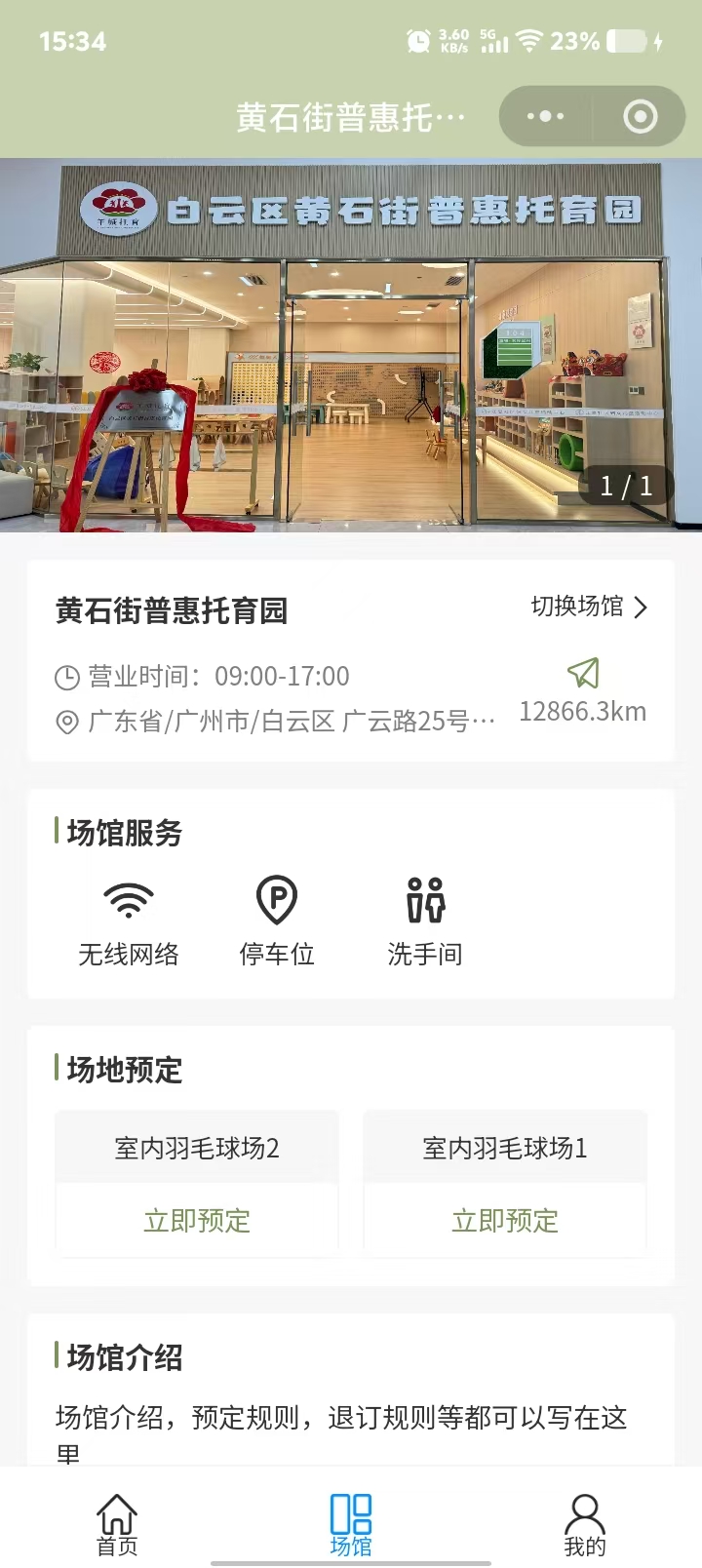Image resolution: width=702 pixels, height=1568 pixels.
Task: Book 室内羽毛球场2 with 立即预定
Action: coord(197,1220)
